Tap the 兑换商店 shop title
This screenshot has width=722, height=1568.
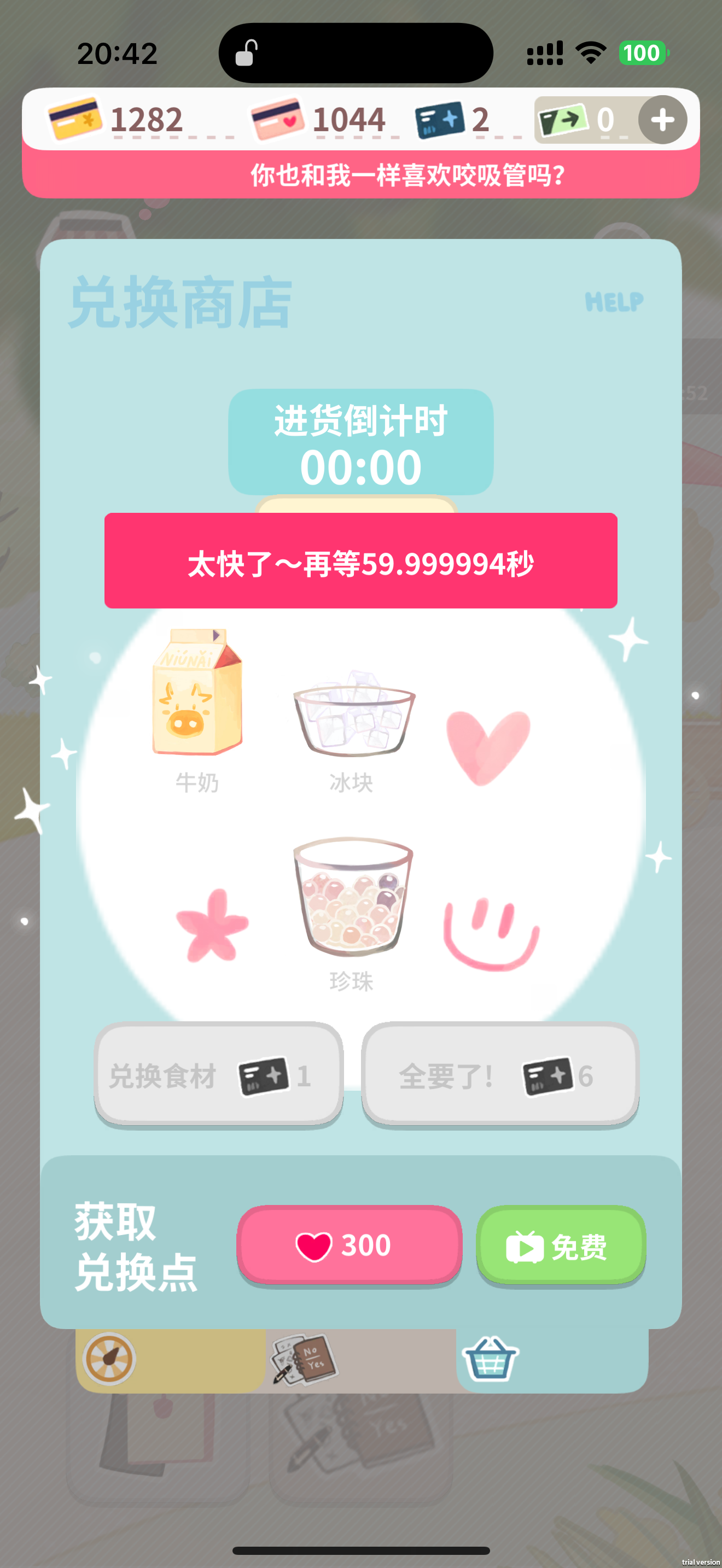[182, 301]
